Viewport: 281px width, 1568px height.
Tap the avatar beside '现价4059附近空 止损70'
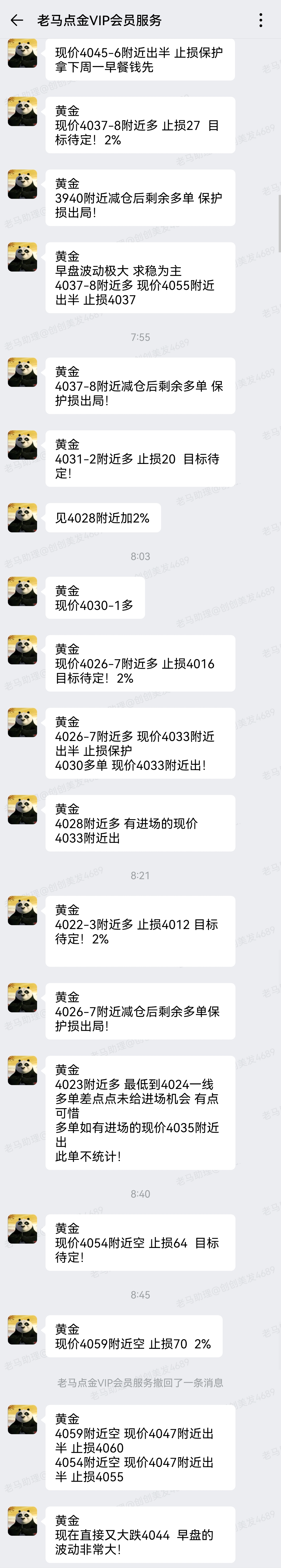(22, 1330)
